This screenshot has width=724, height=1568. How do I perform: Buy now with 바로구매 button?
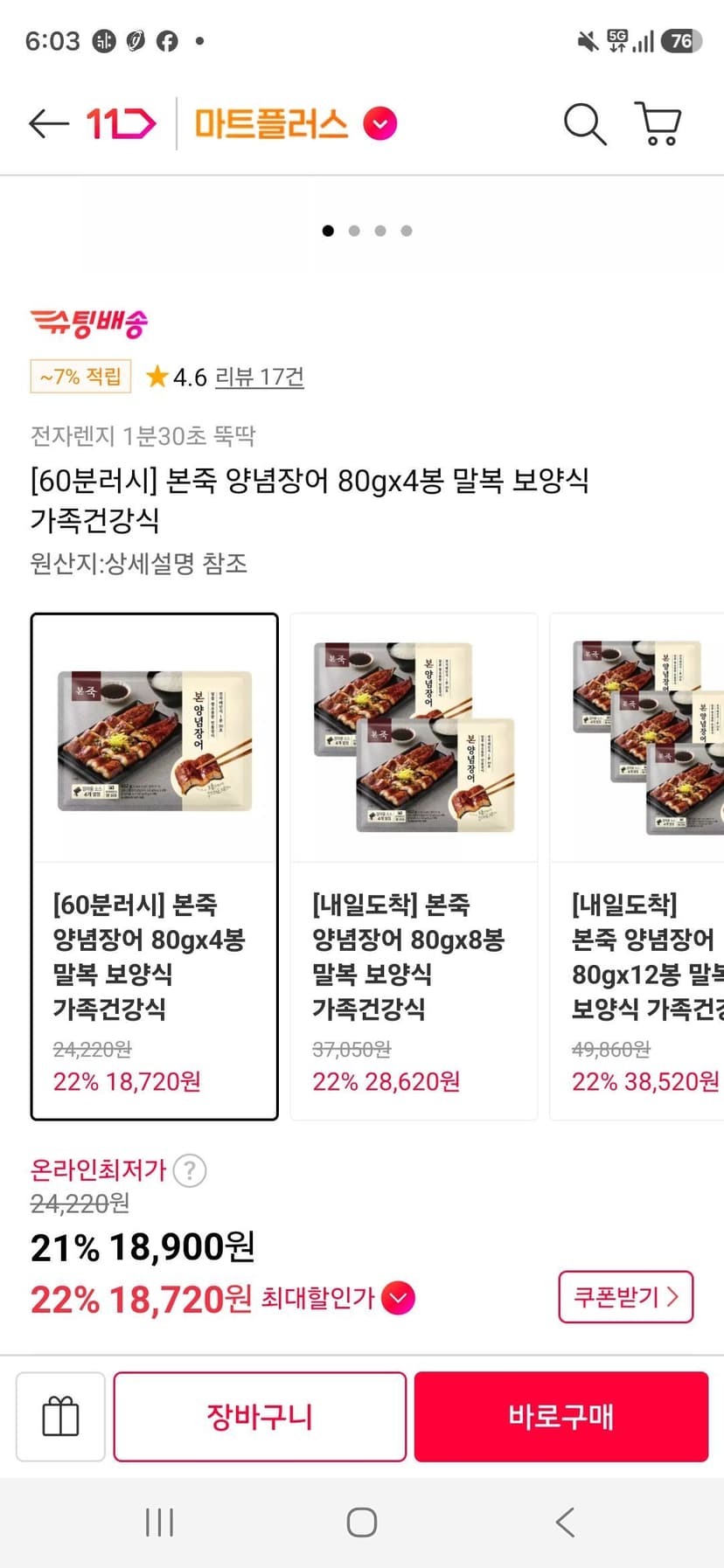point(561,1416)
